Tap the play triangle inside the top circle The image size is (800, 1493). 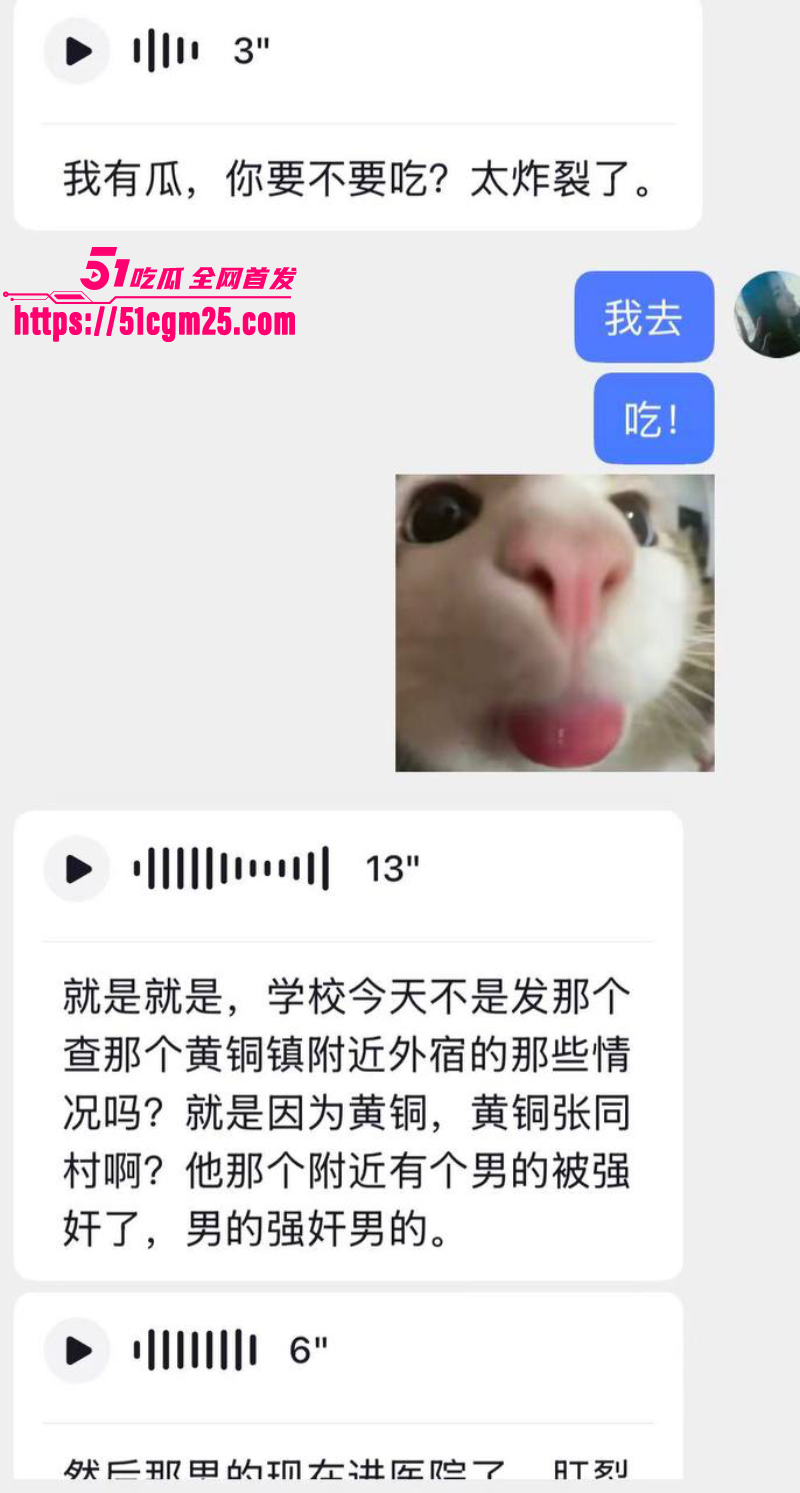[x=79, y=51]
